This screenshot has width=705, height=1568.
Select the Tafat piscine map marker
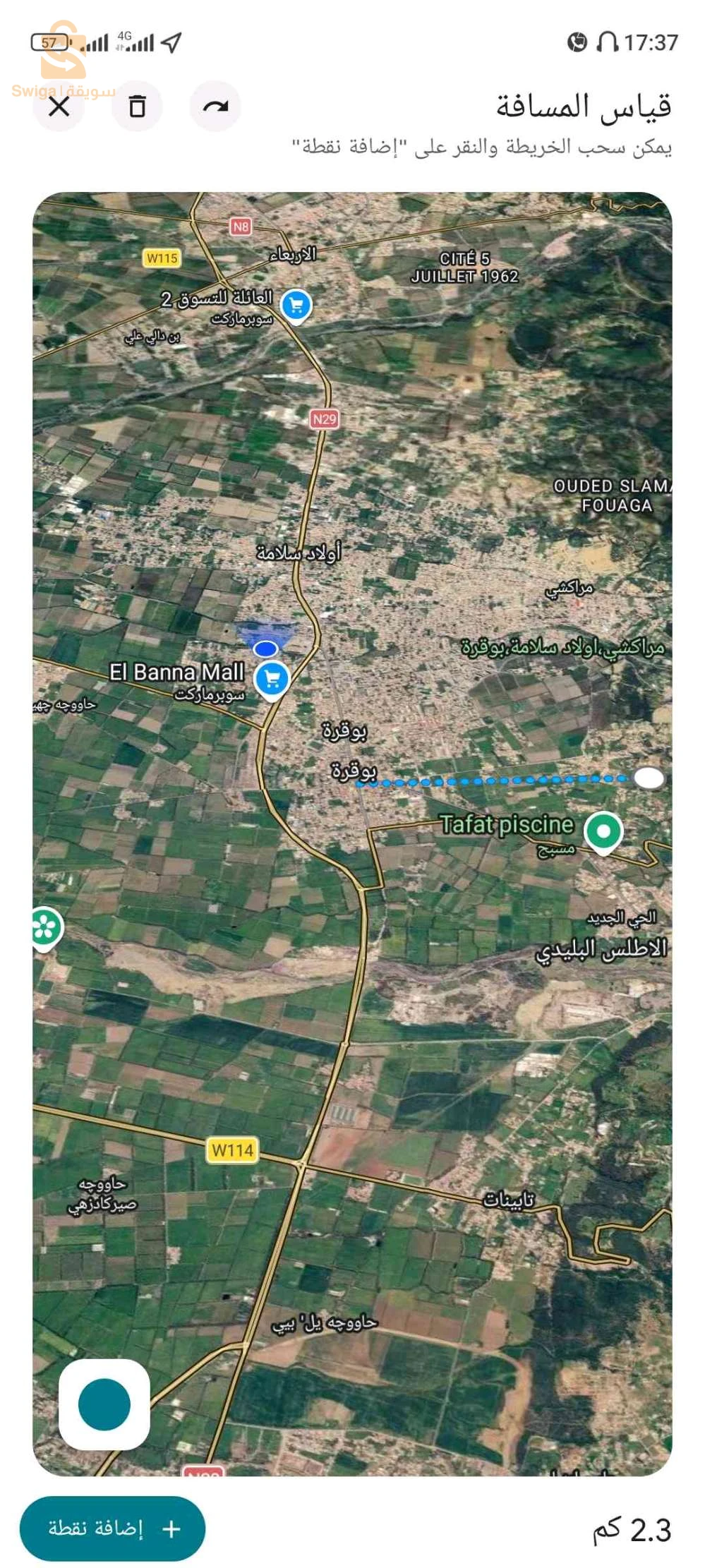click(x=603, y=833)
